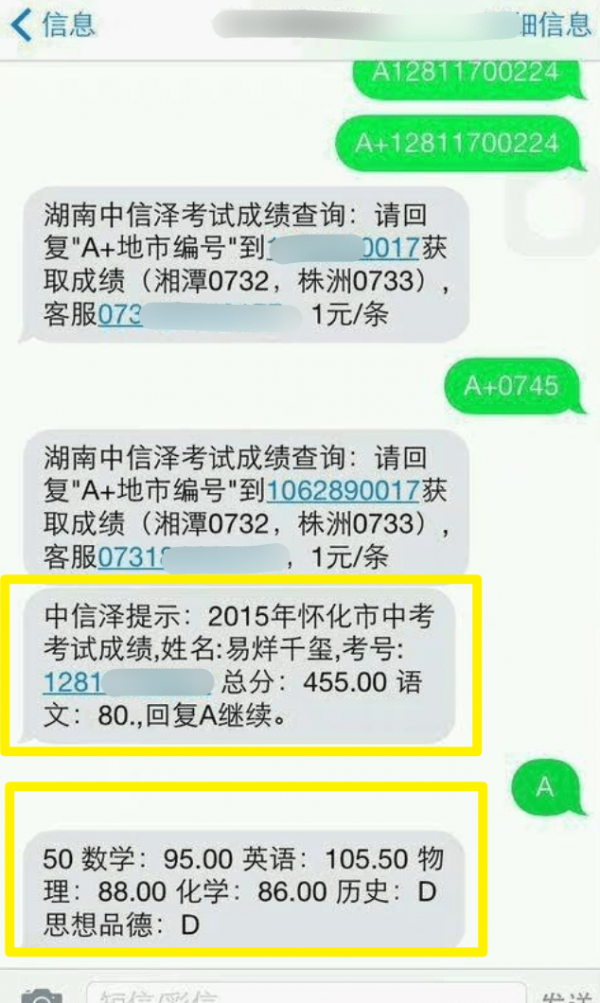
Task: Focus the 短信/彩信 message input field
Action: [300, 994]
